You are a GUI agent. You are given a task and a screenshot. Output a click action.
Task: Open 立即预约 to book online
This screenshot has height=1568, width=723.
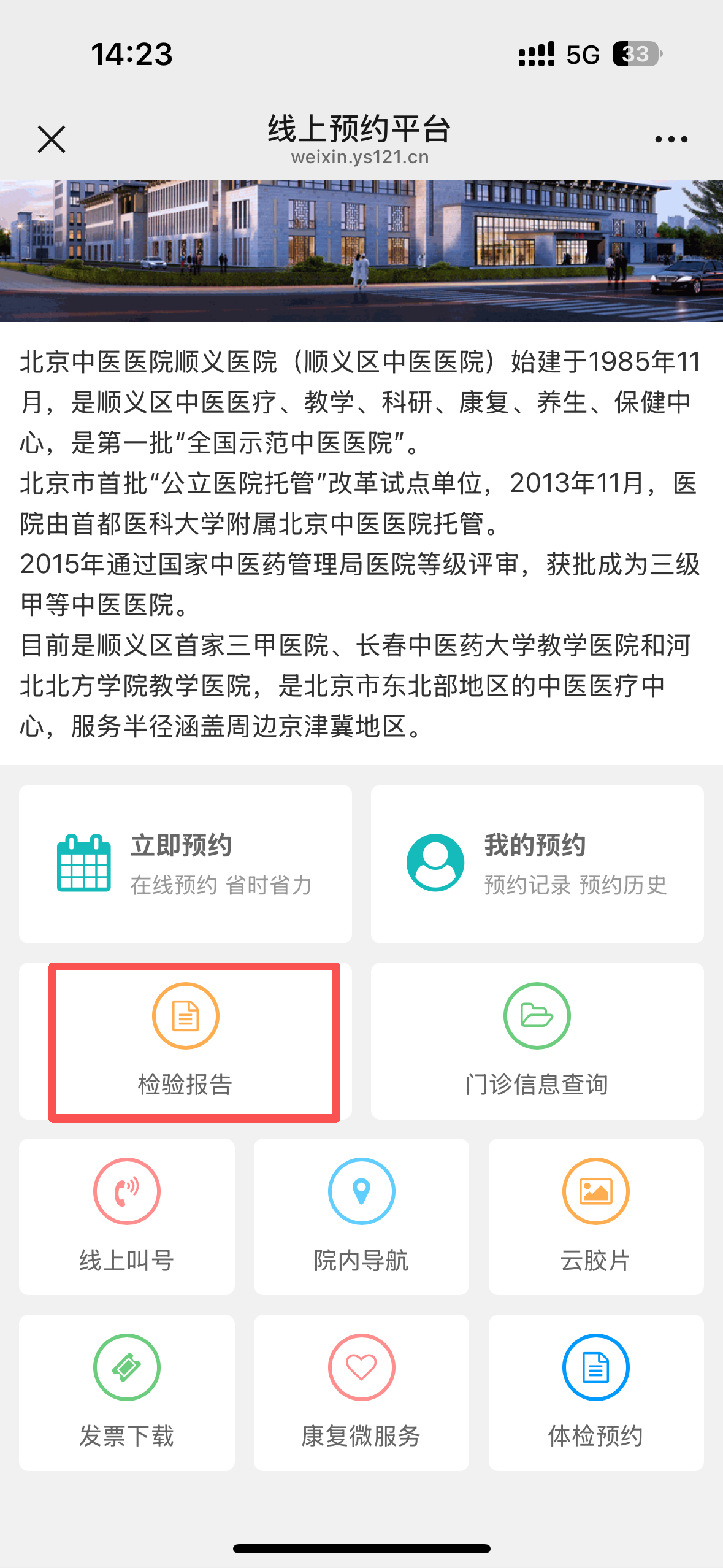(185, 863)
